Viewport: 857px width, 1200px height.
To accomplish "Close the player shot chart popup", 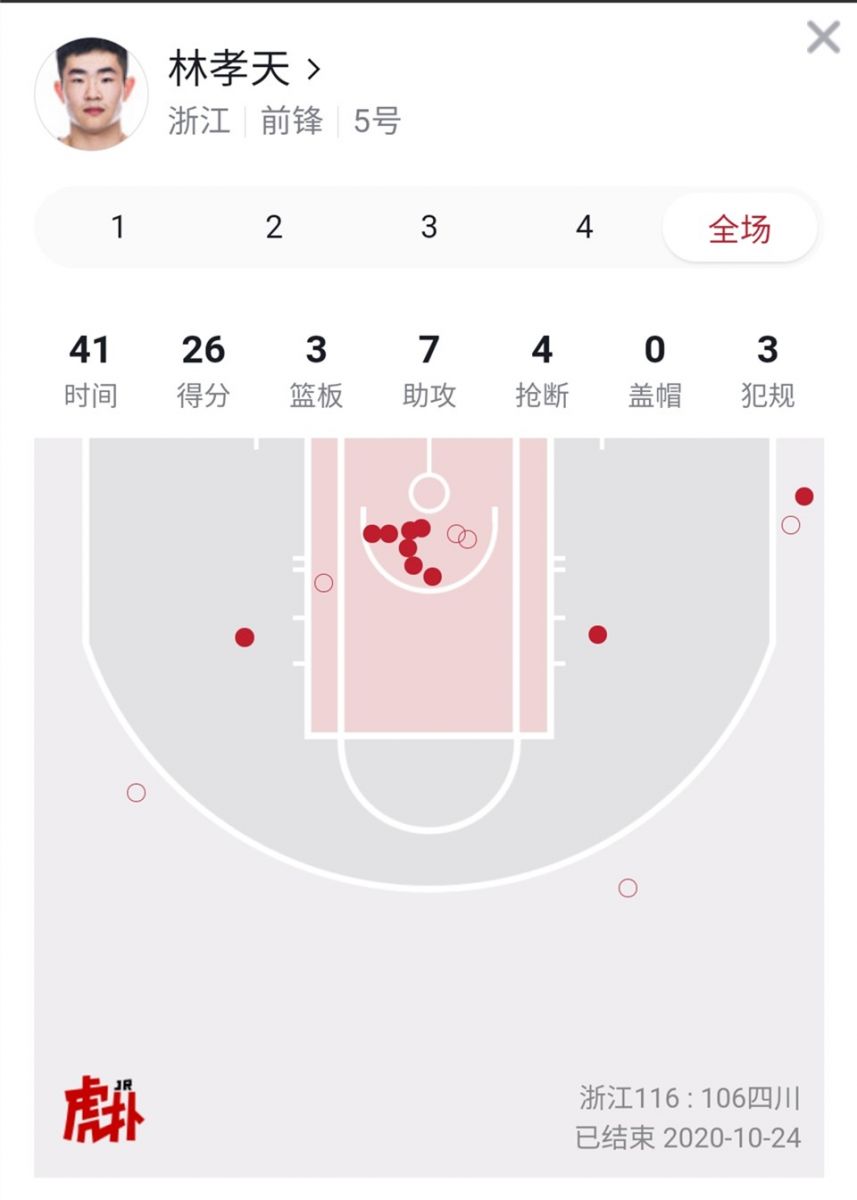I will coord(823,38).
